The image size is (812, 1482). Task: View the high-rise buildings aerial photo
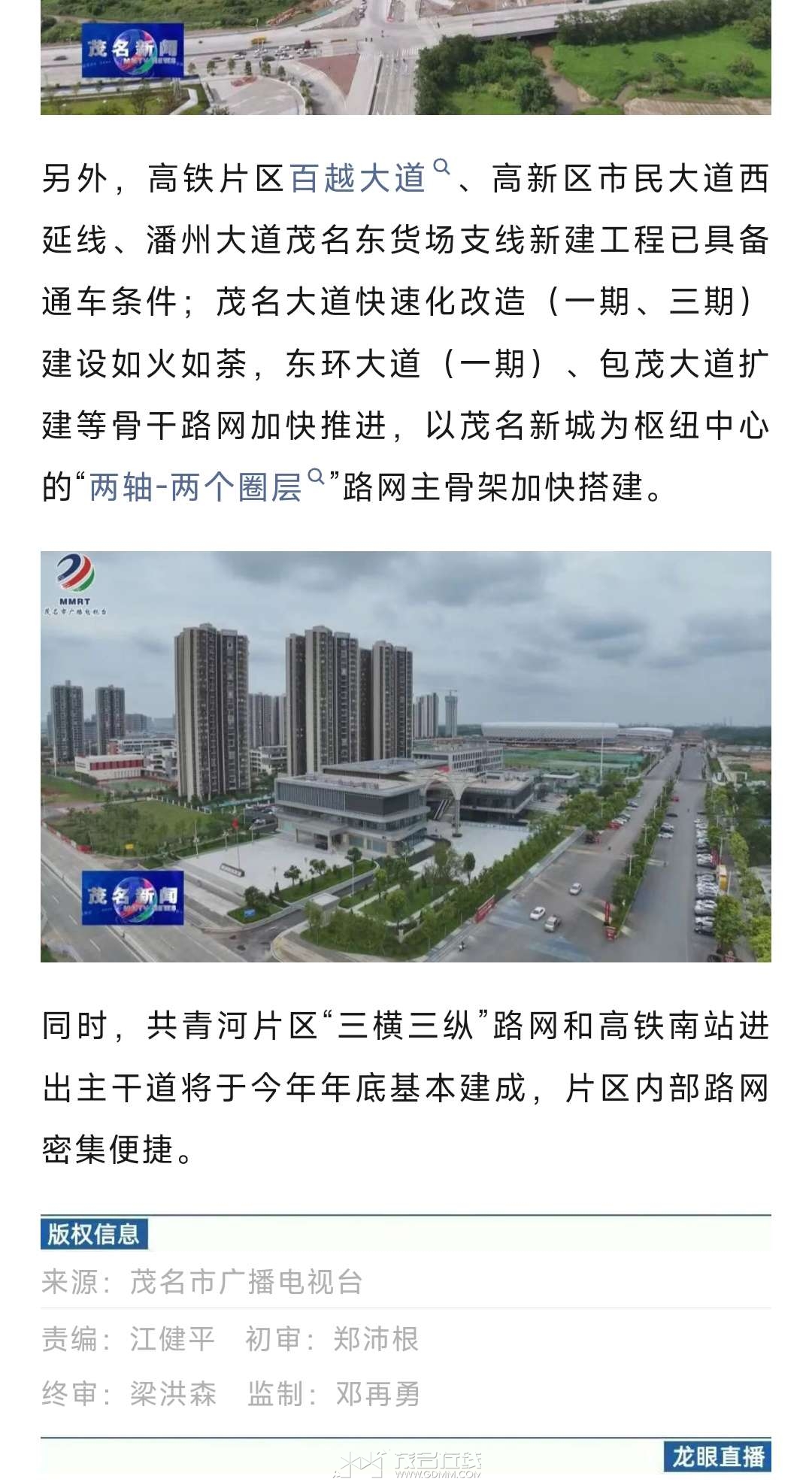pyautogui.click(x=406, y=756)
